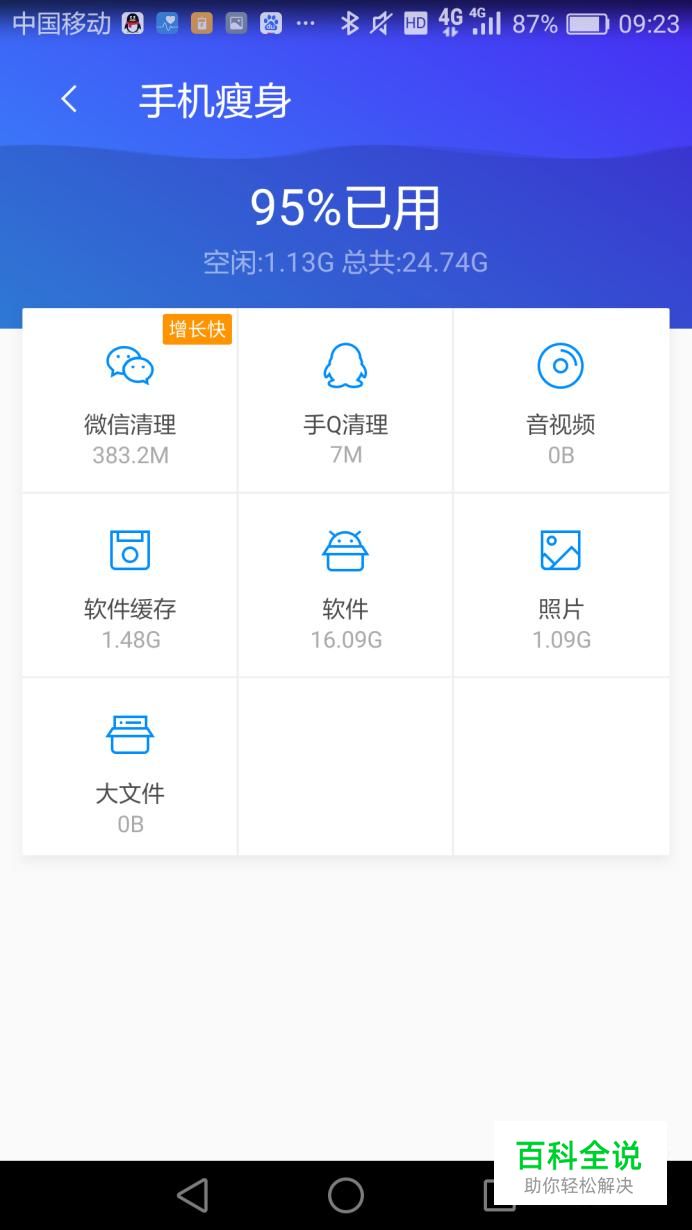692x1230 pixels.
Task: View 照片 storage
Action: [561, 585]
